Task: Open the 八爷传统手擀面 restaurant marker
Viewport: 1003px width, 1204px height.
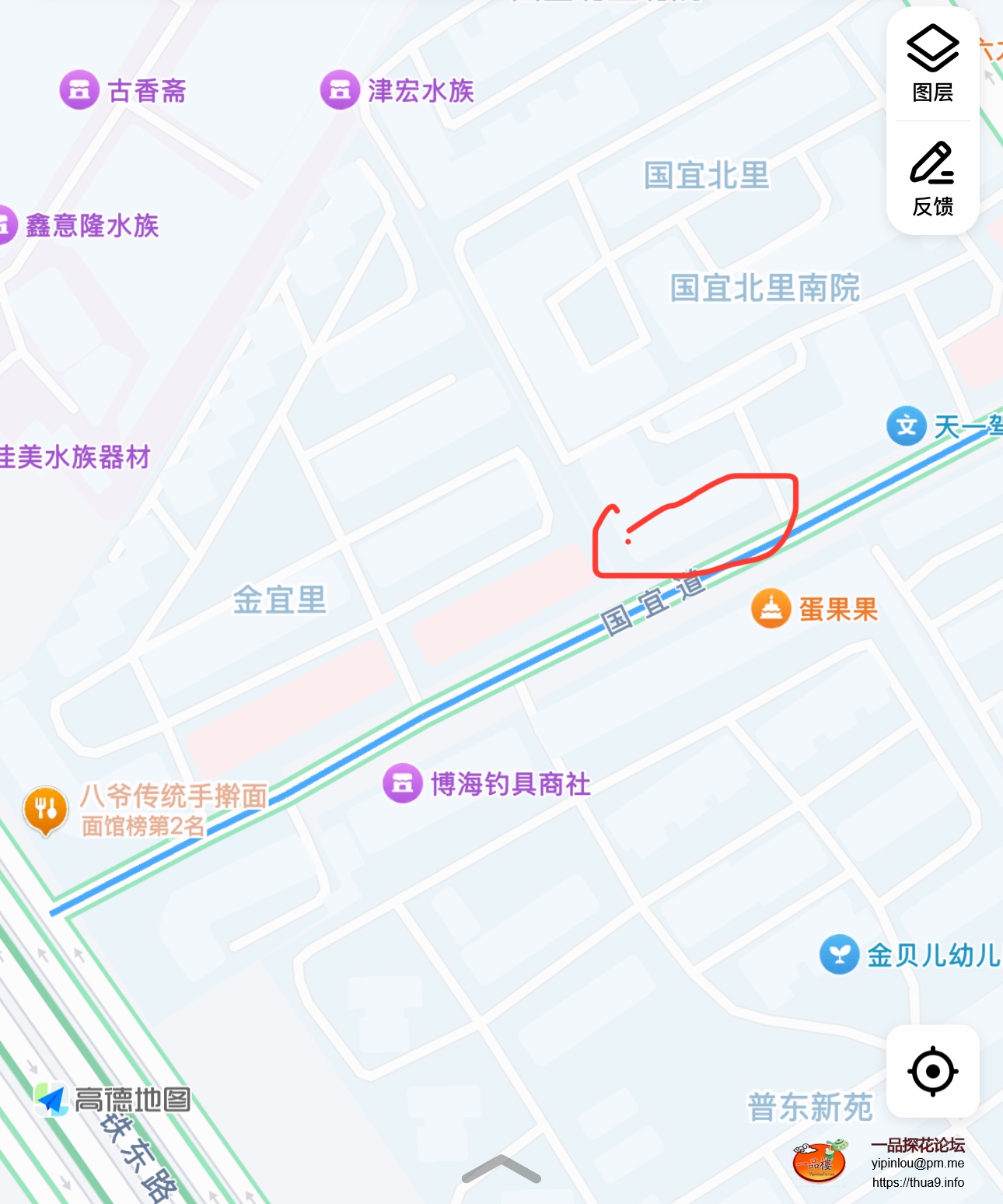Action: coord(46,809)
